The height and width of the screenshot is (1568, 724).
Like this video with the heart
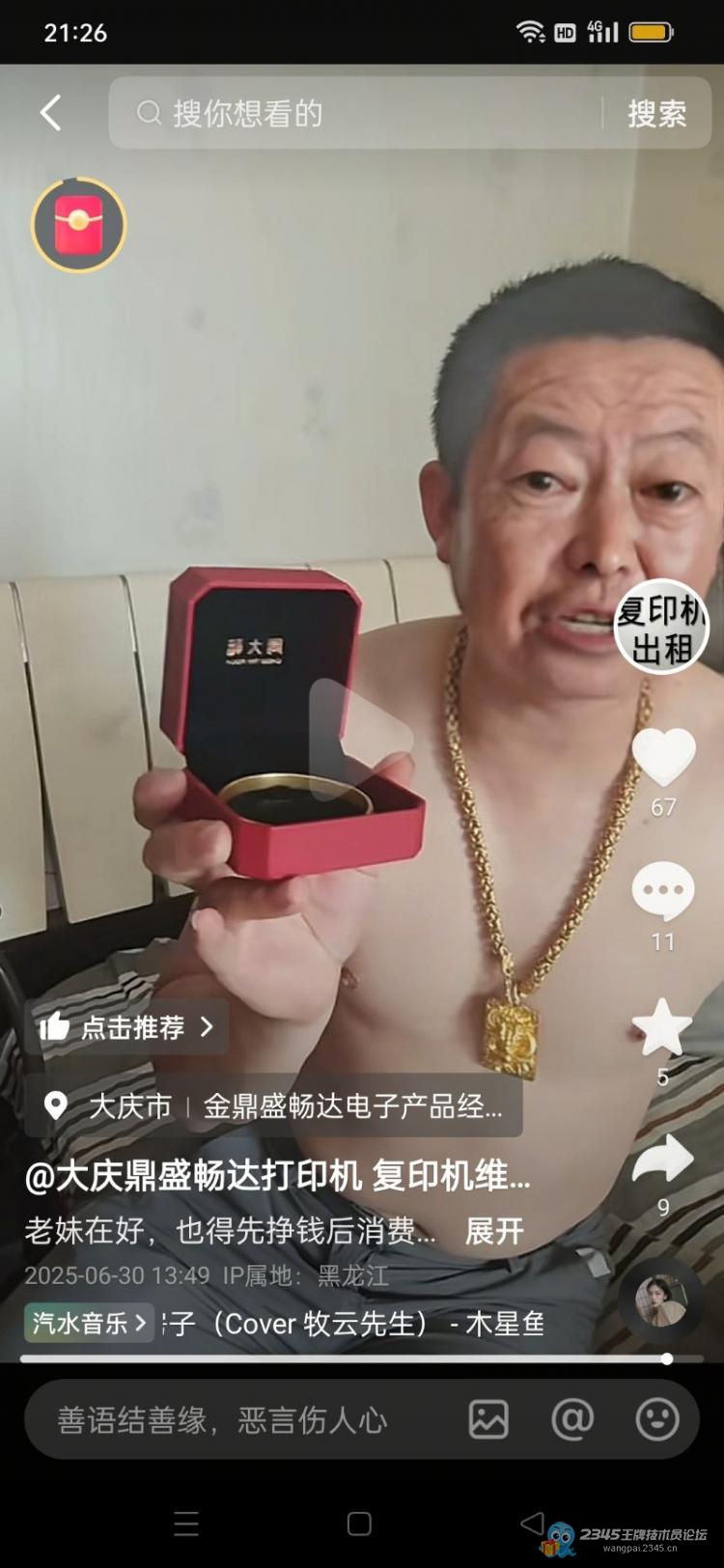coord(663,758)
